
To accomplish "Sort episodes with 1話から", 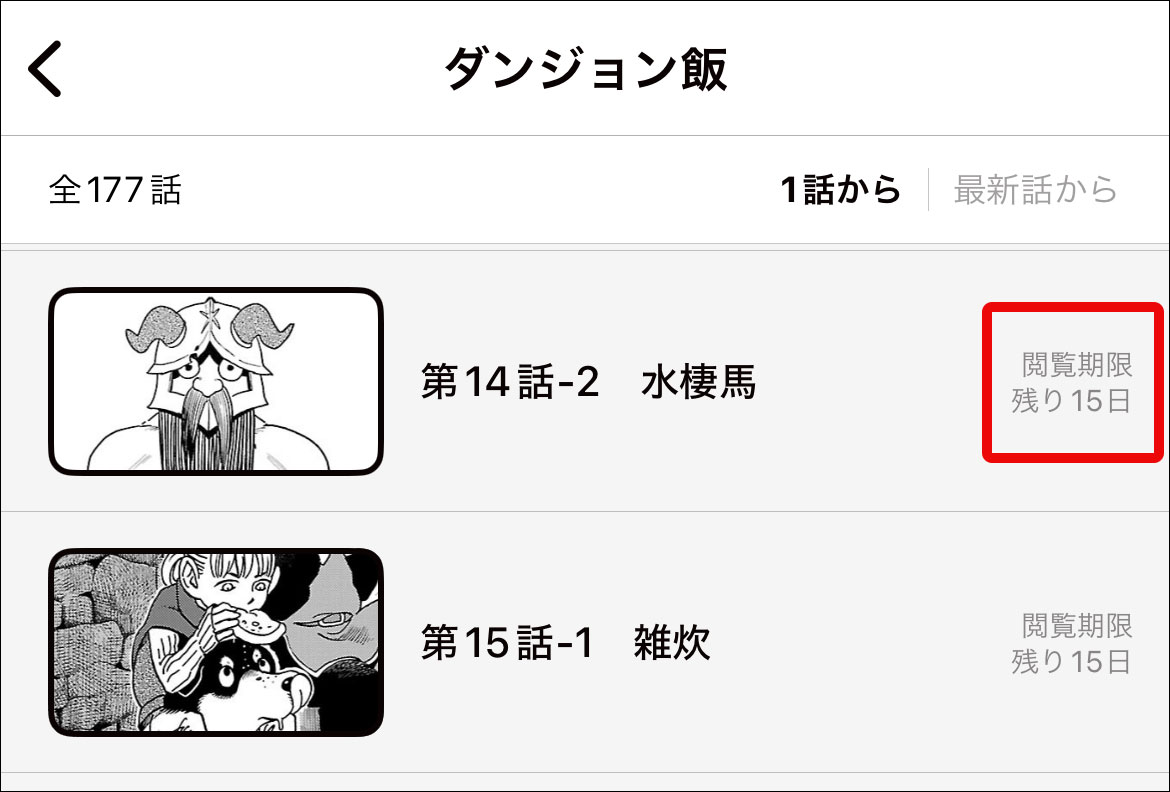I will [x=840, y=189].
